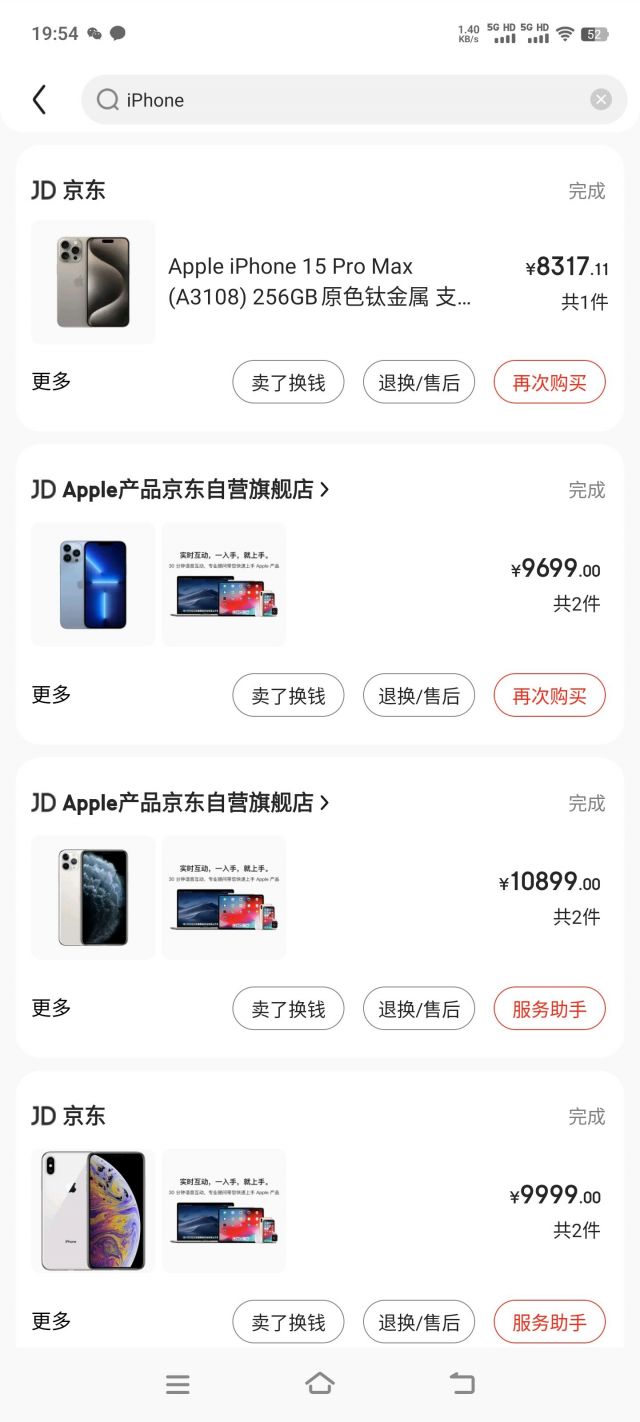The height and width of the screenshot is (1422, 640).
Task: Clear the search text
Action: [600, 100]
